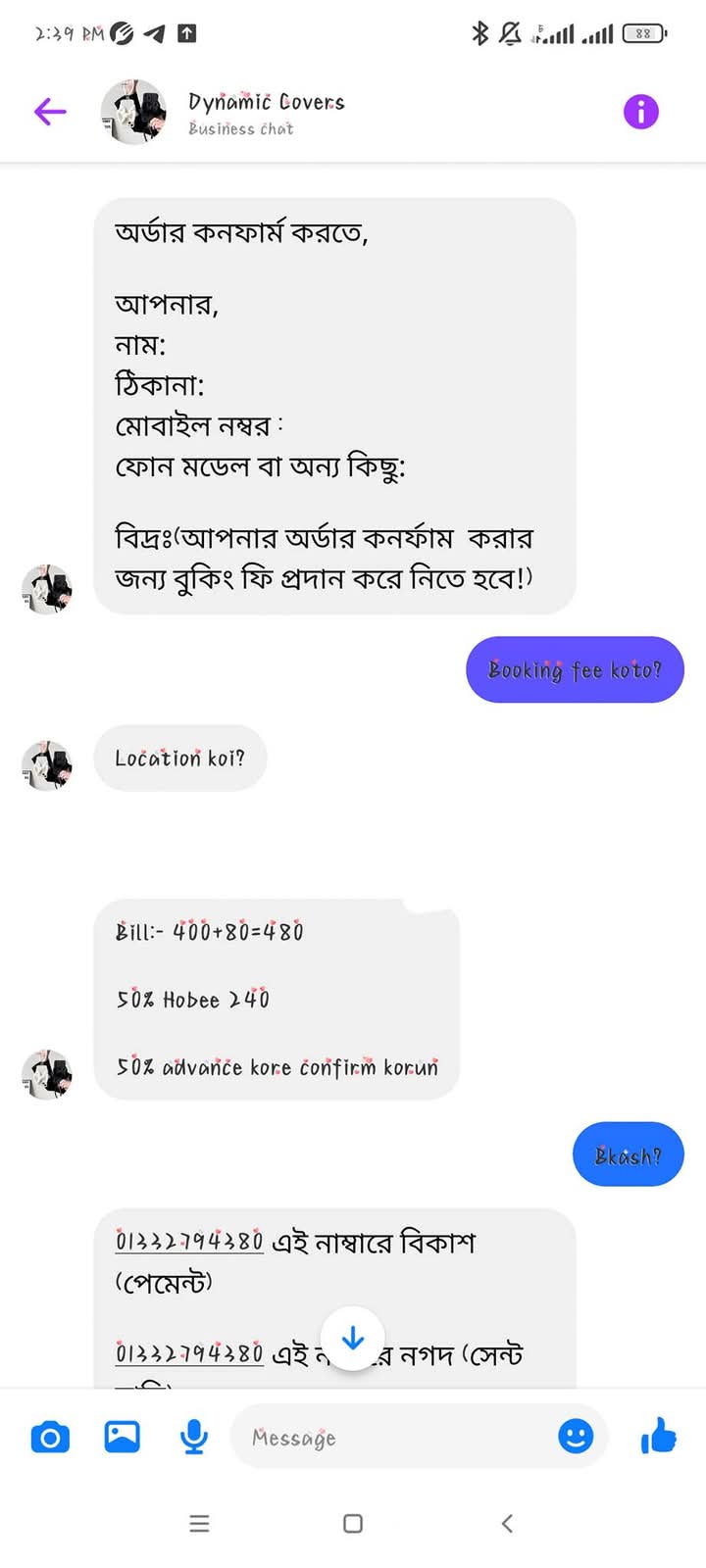Image resolution: width=706 pixels, height=1568 pixels.
Task: Jump to latest messages with down arrow
Action: (x=353, y=1338)
